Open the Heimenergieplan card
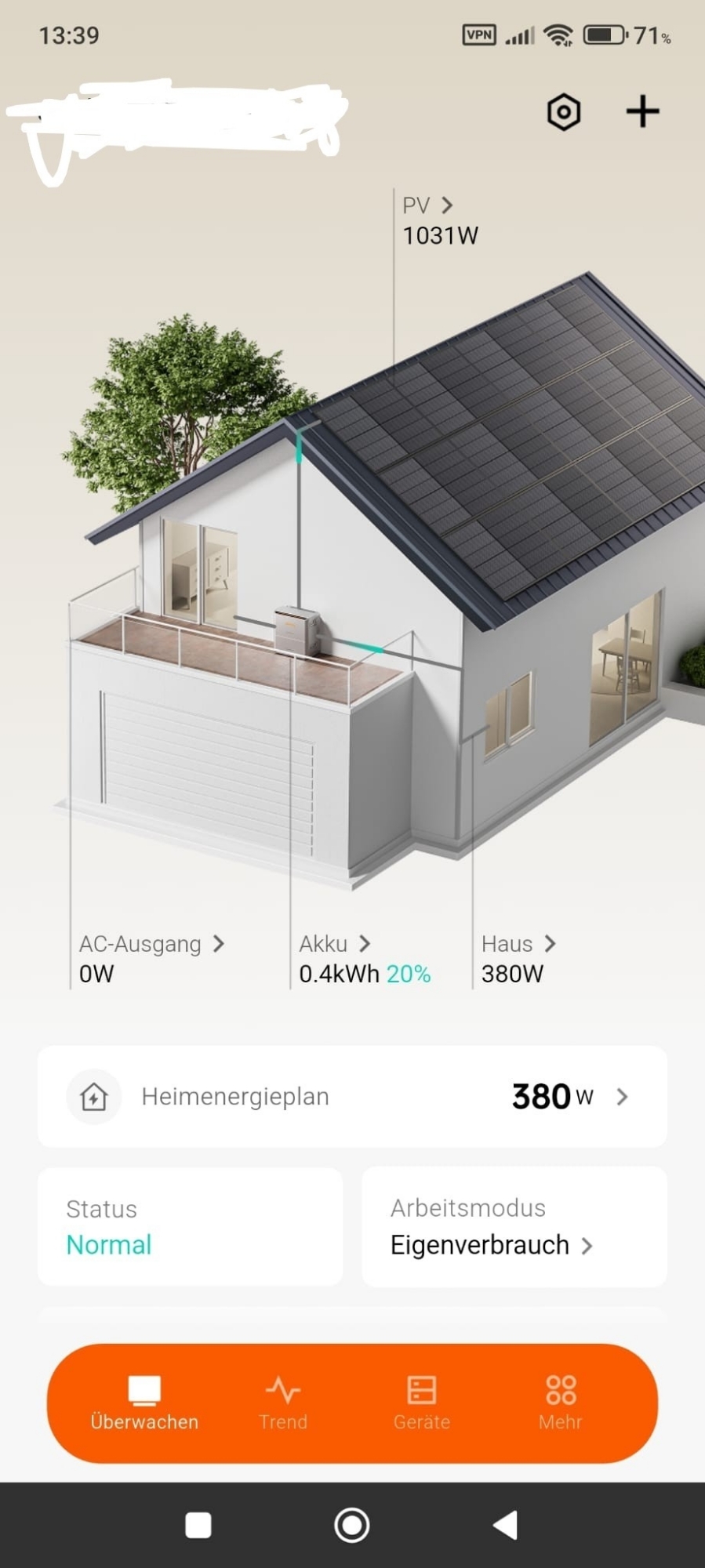Screen dimensions: 705x1568 tap(352, 1096)
